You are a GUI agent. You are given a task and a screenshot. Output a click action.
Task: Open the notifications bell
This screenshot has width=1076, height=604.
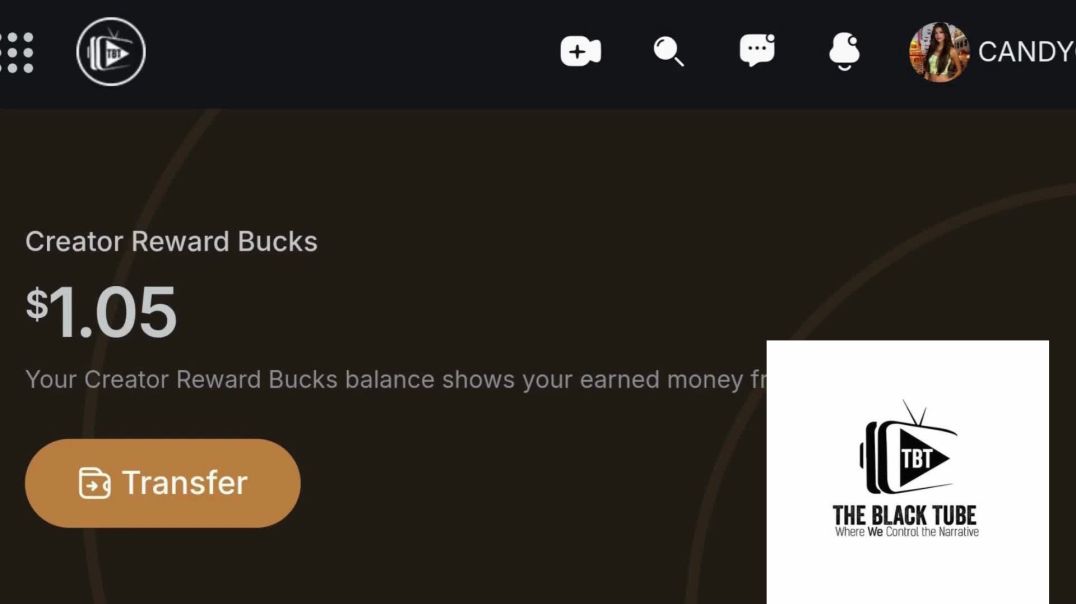pos(845,51)
